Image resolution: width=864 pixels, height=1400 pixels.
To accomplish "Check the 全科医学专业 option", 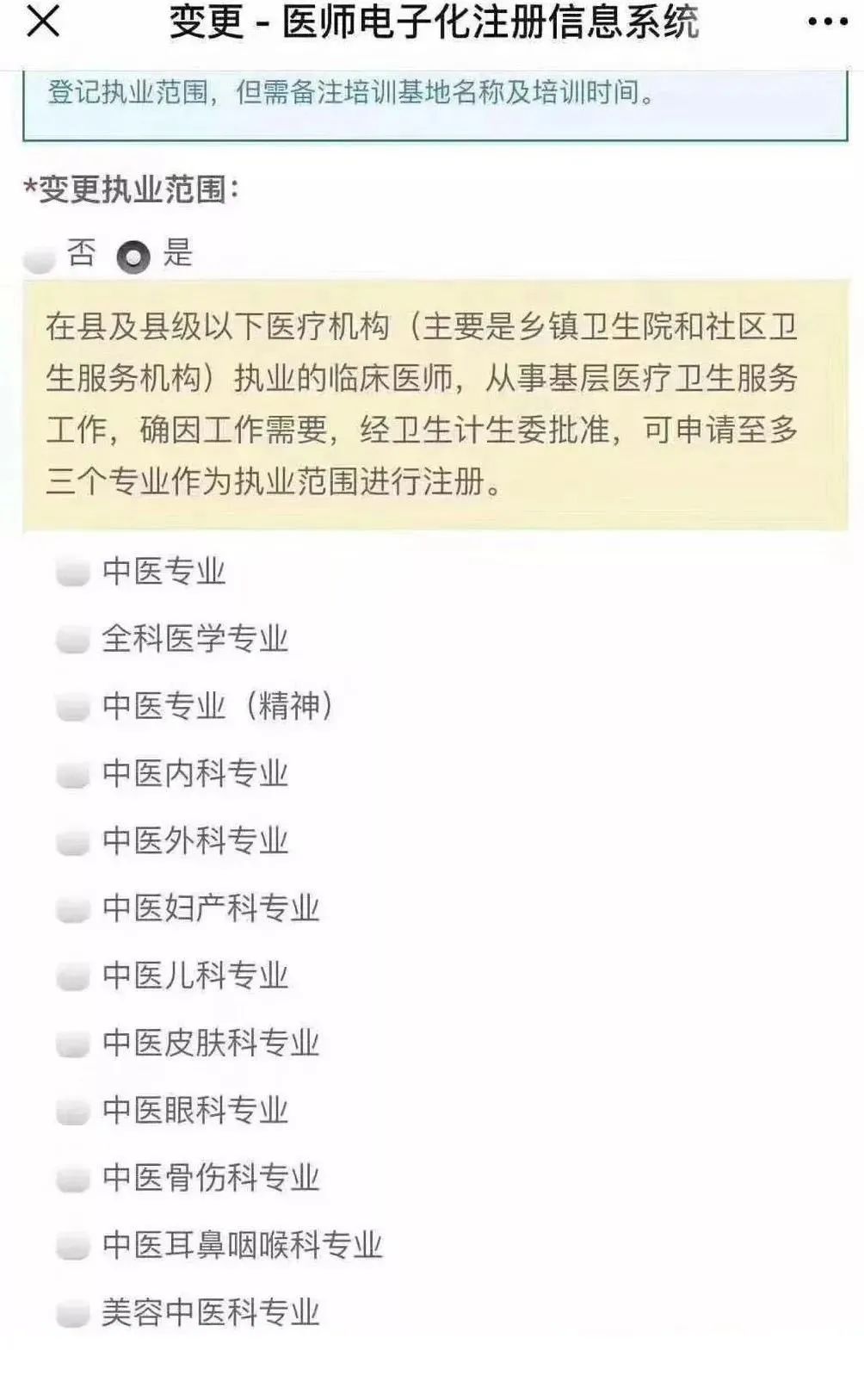I will click(73, 639).
